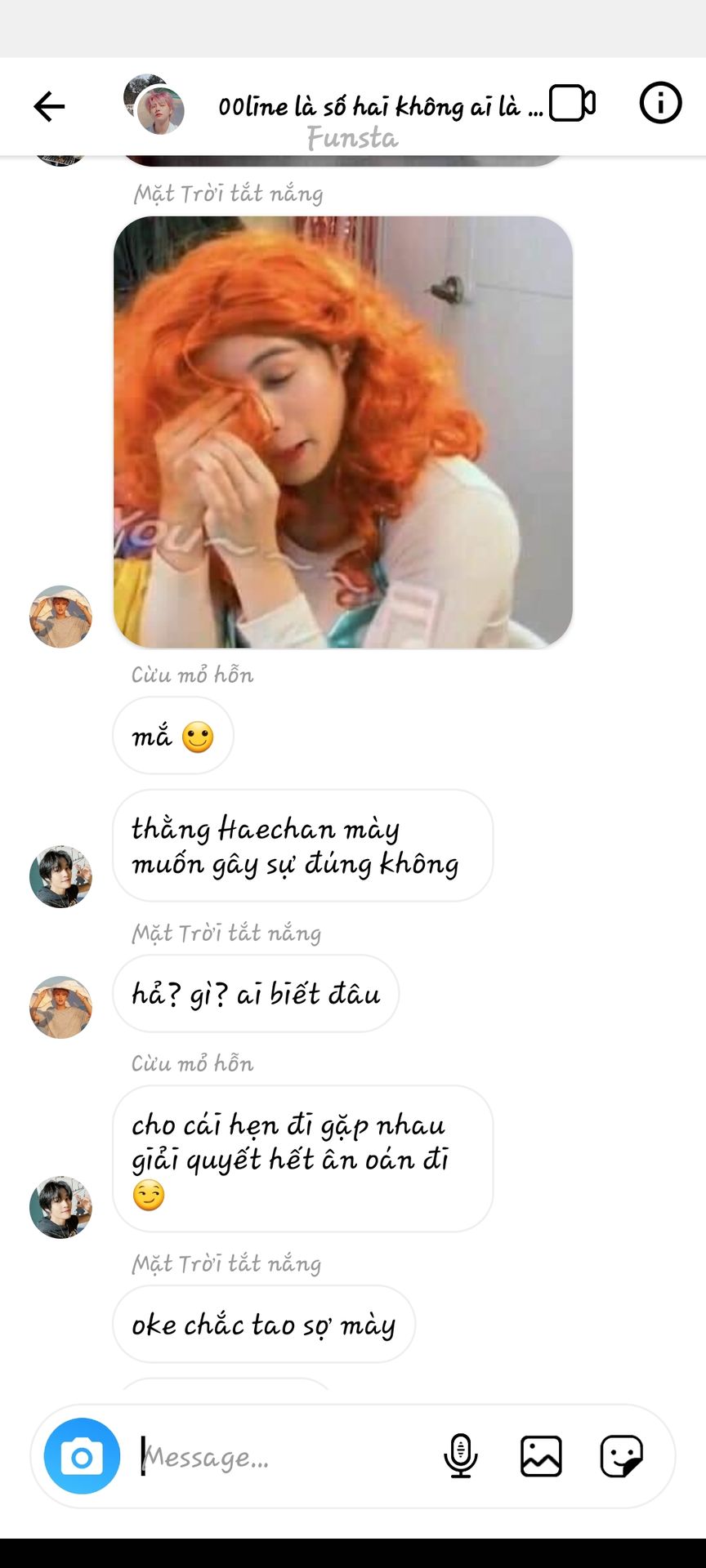Go back from this group chat
Screen dimensions: 706x1568
49,106
